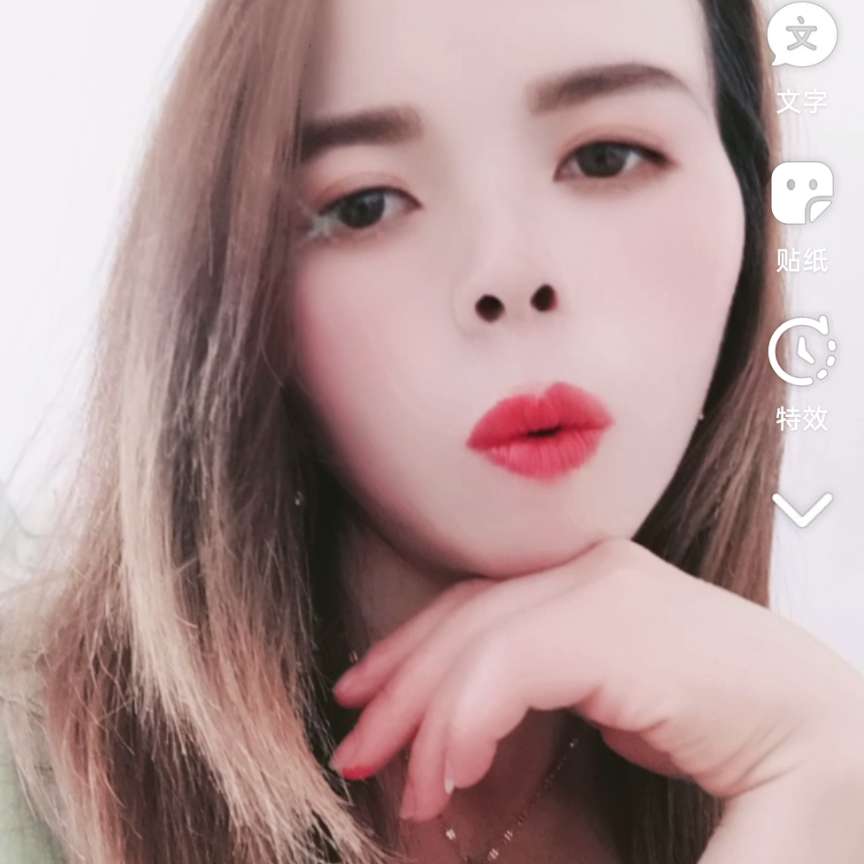Open the 特效 effects tool

click(801, 352)
